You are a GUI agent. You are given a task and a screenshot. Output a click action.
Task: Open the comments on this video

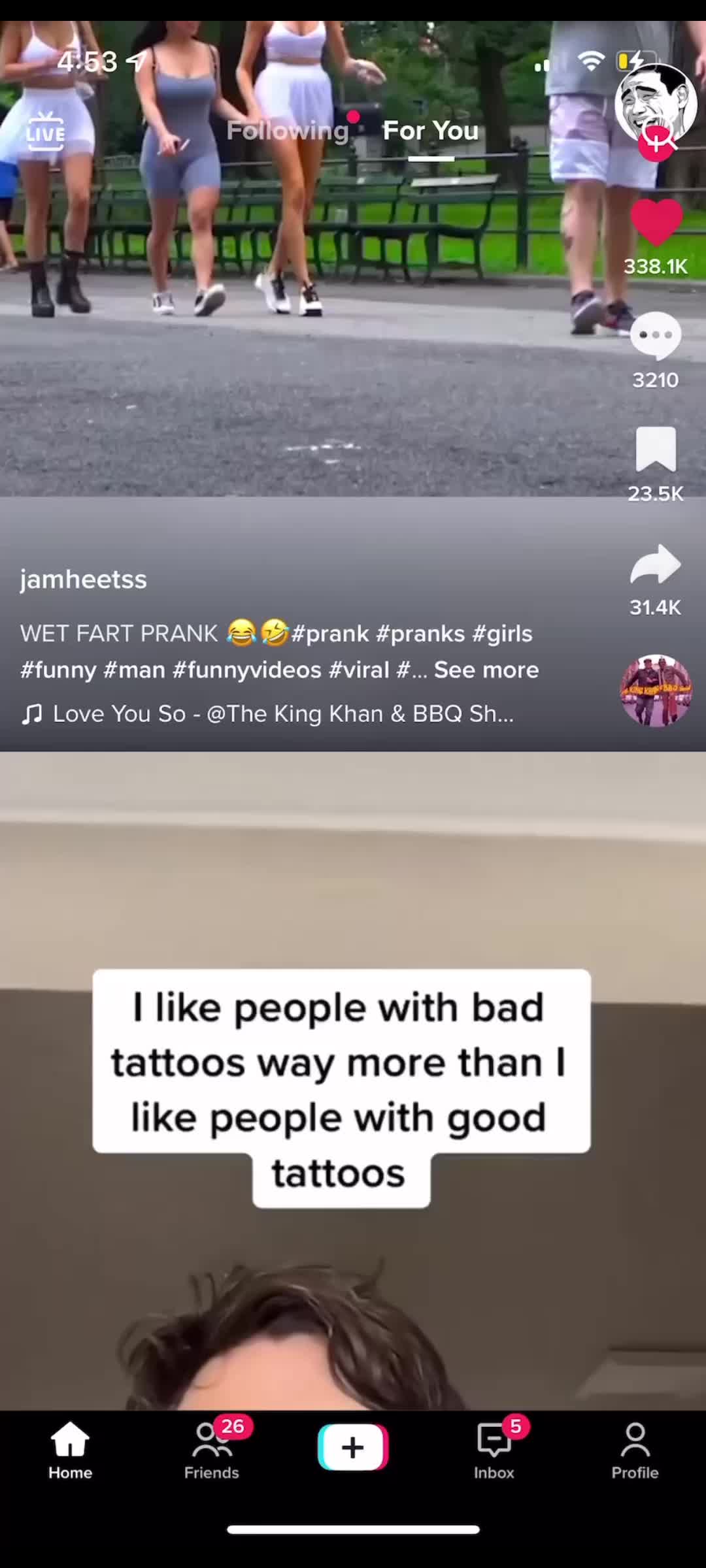click(656, 335)
